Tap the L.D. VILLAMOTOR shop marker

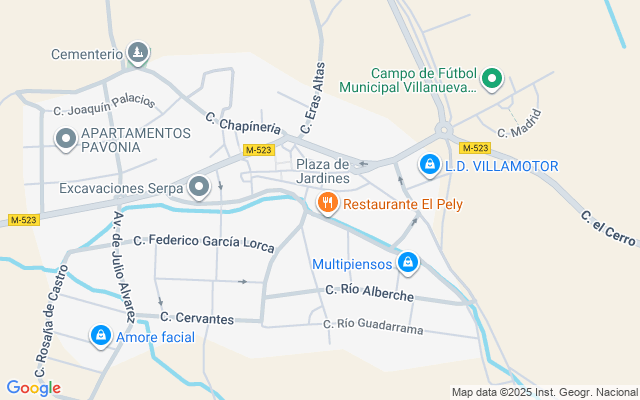click(429, 165)
